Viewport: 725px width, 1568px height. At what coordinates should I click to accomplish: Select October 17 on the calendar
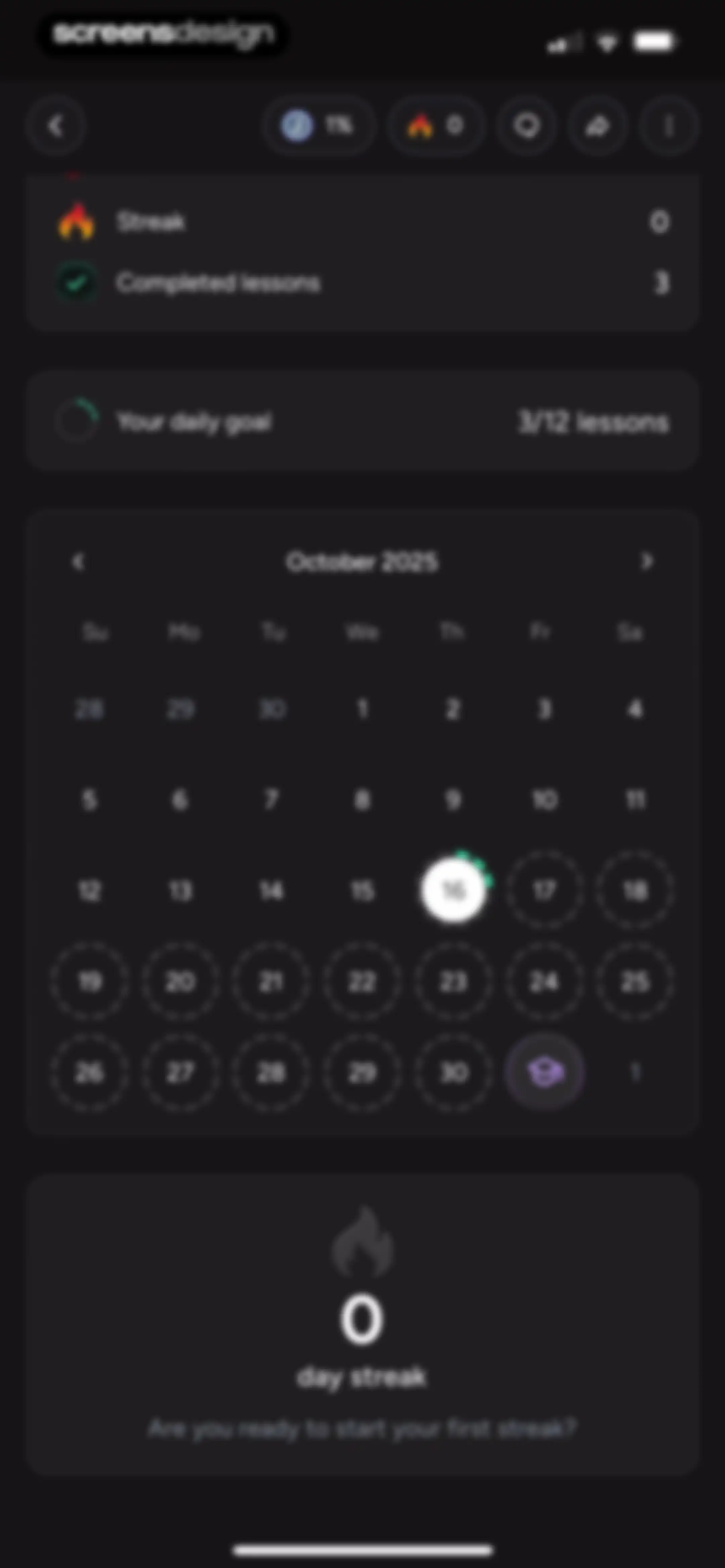click(544, 890)
